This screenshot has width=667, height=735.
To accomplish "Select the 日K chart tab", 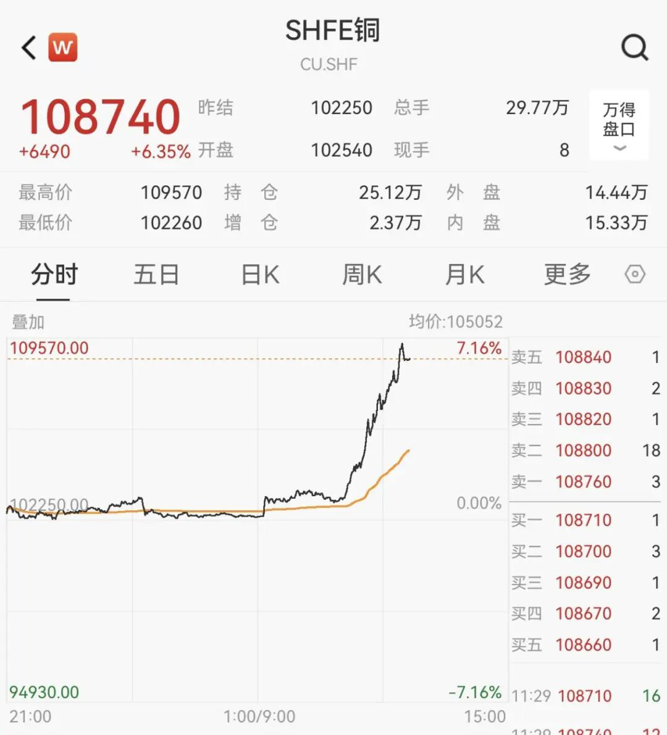I will pos(260,274).
